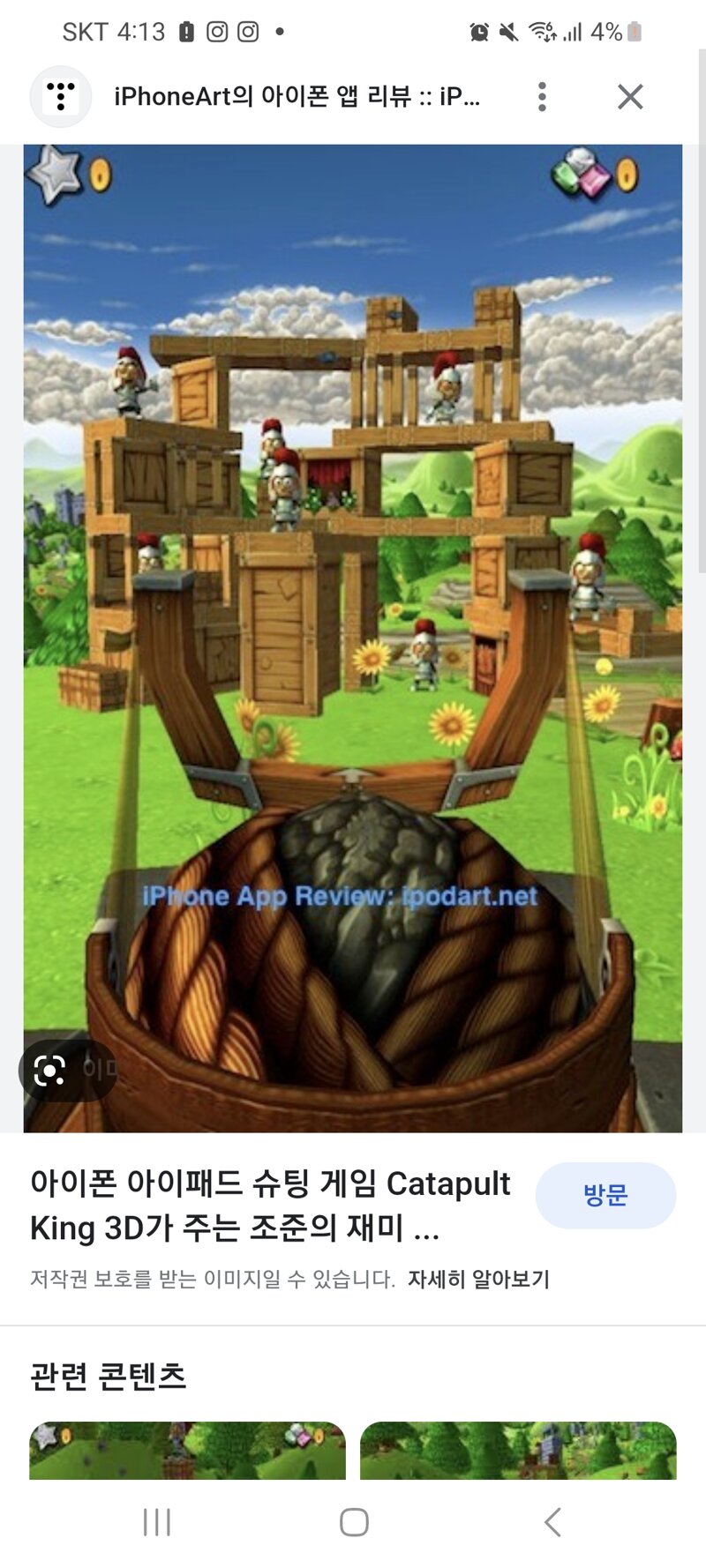Screen dimensions: 706x1568
Task: Tap the 방문 button to visit site
Action: (x=605, y=1196)
